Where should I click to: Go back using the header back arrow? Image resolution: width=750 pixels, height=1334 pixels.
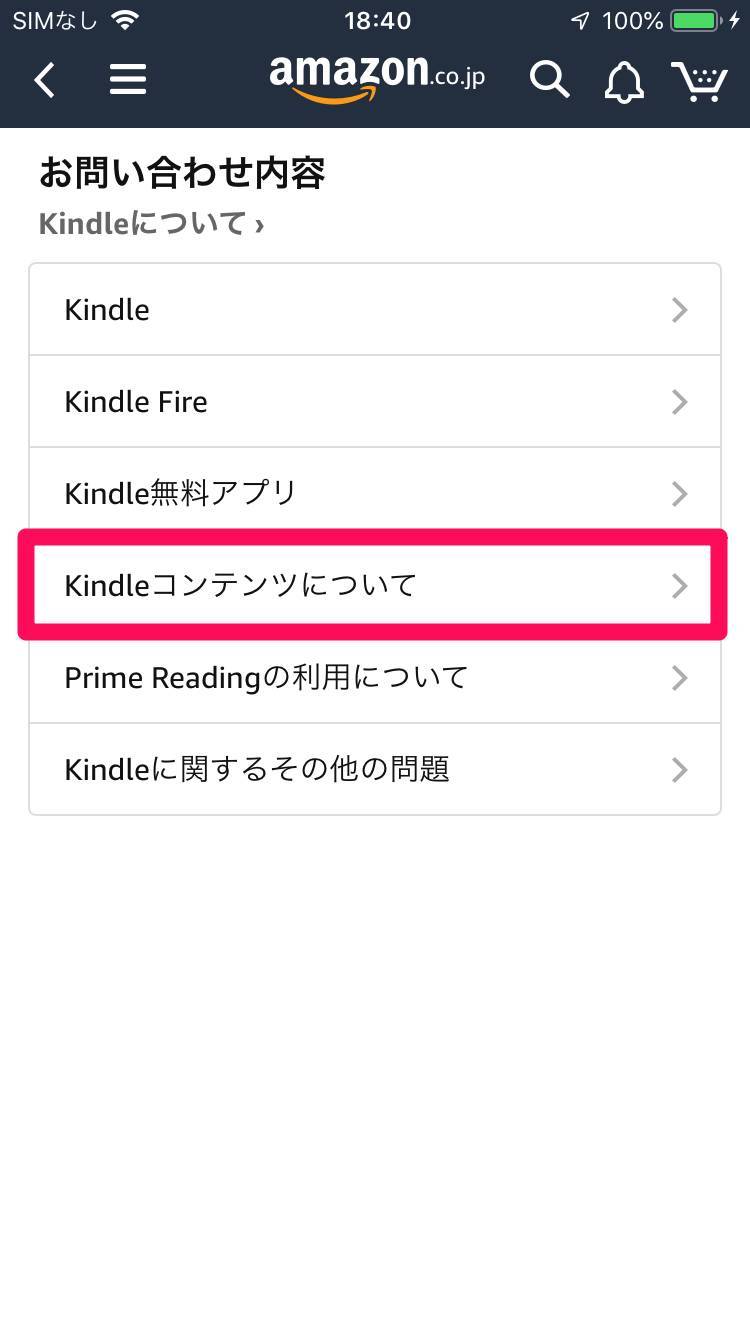[x=44, y=80]
